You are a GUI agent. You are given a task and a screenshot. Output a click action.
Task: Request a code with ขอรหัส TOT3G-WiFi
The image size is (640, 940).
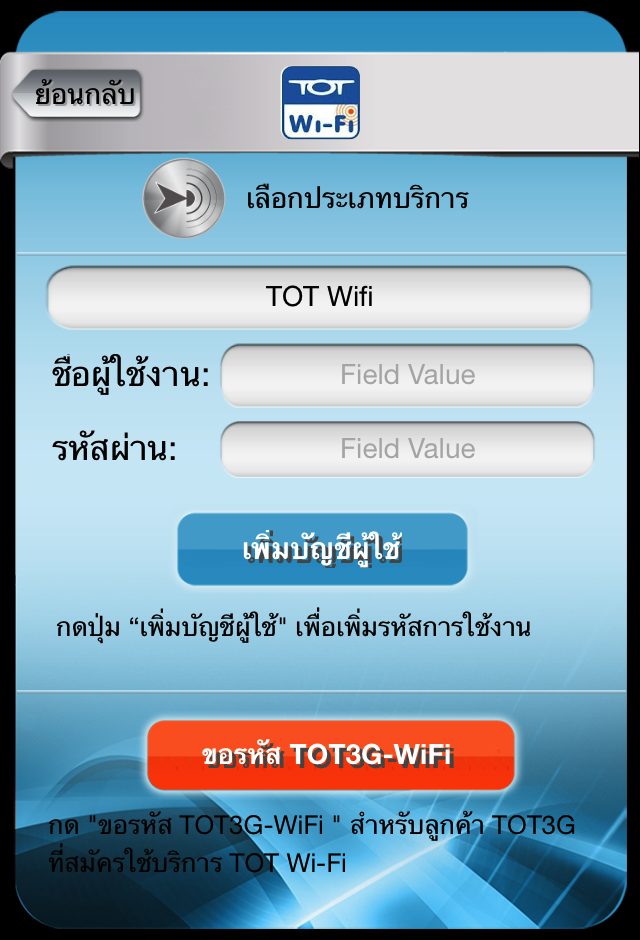(330, 754)
